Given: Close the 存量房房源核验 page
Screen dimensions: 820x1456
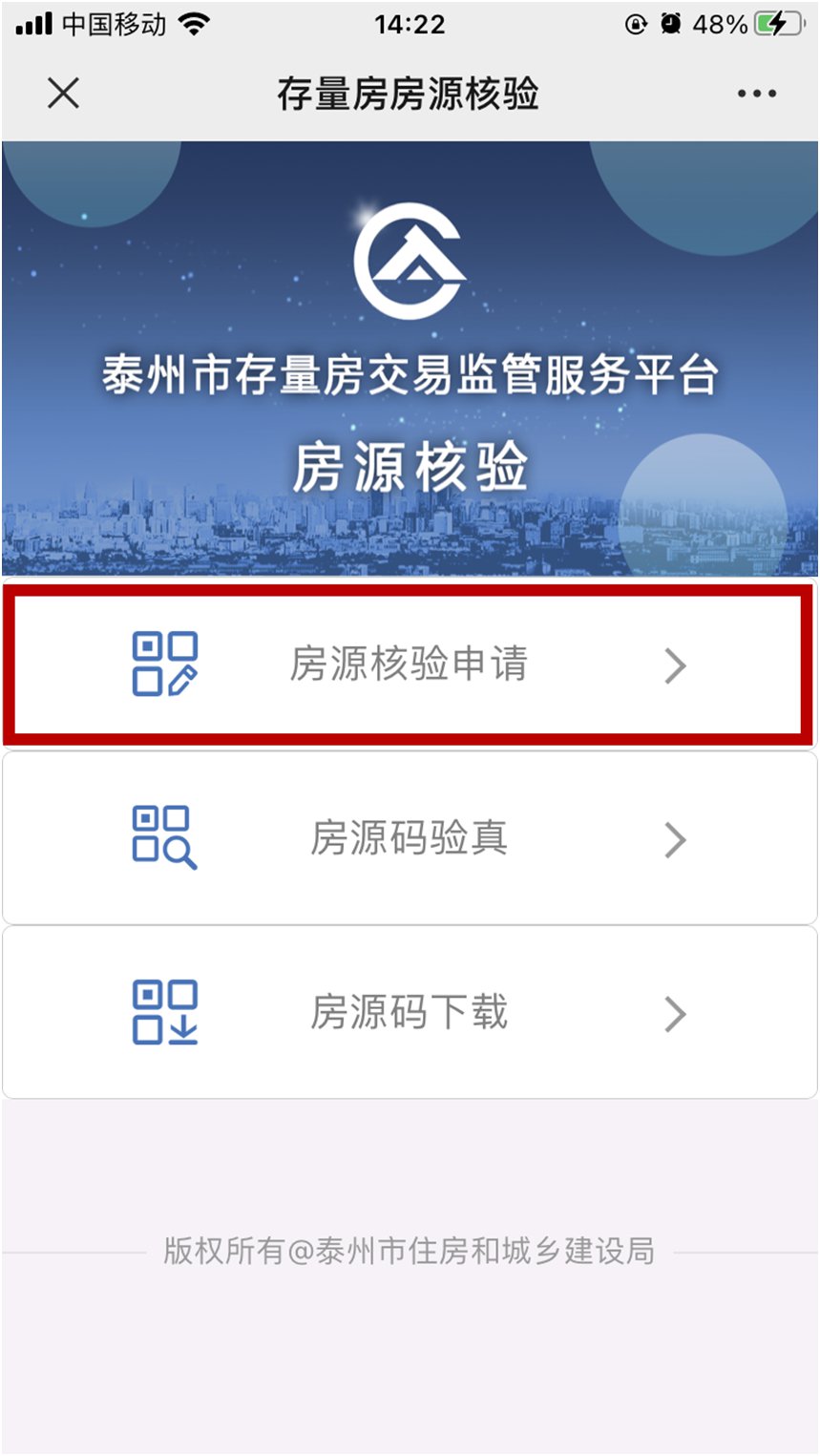Looking at the screenshot, I should [x=63, y=94].
